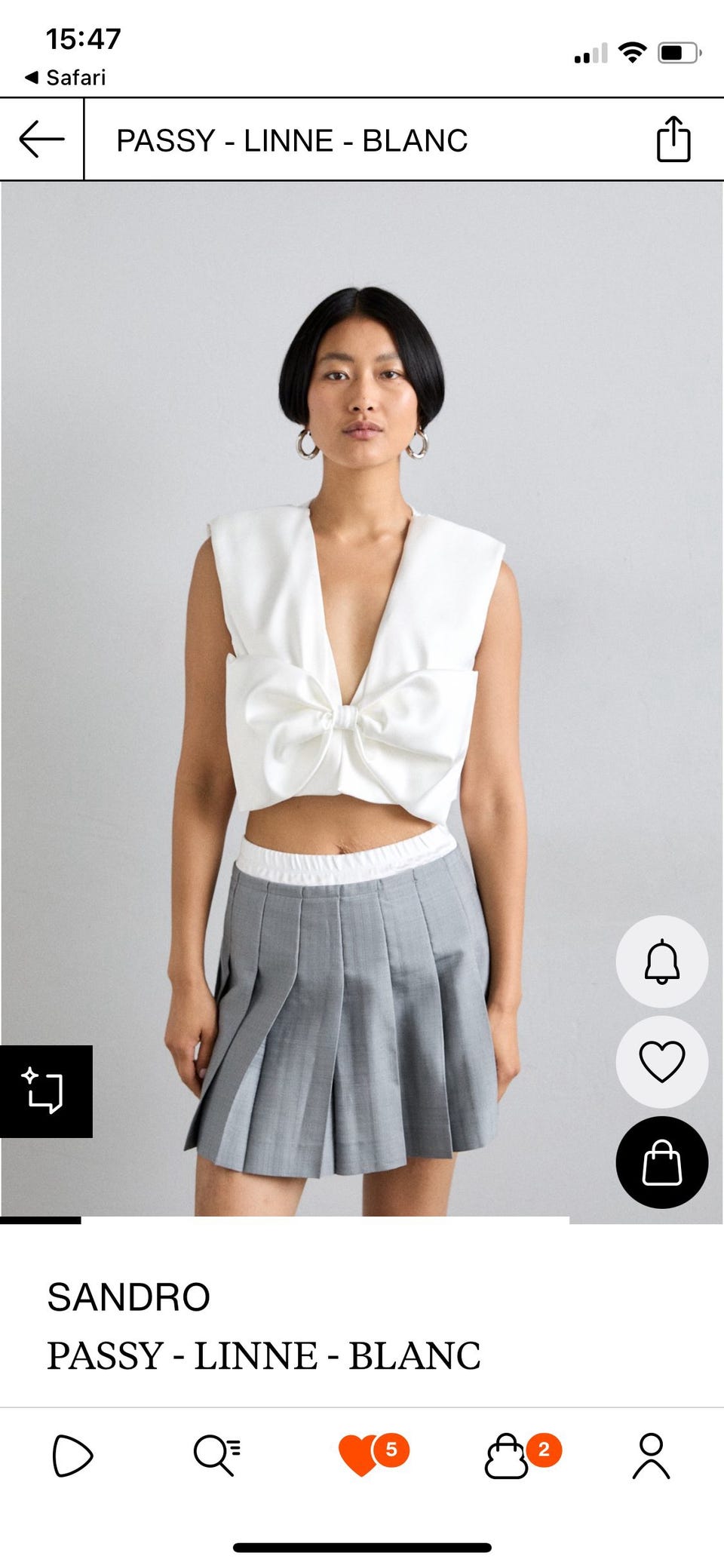Open the find similar items tool
Image resolution: width=724 pixels, height=1568 pixels.
pyautogui.click(x=45, y=1091)
